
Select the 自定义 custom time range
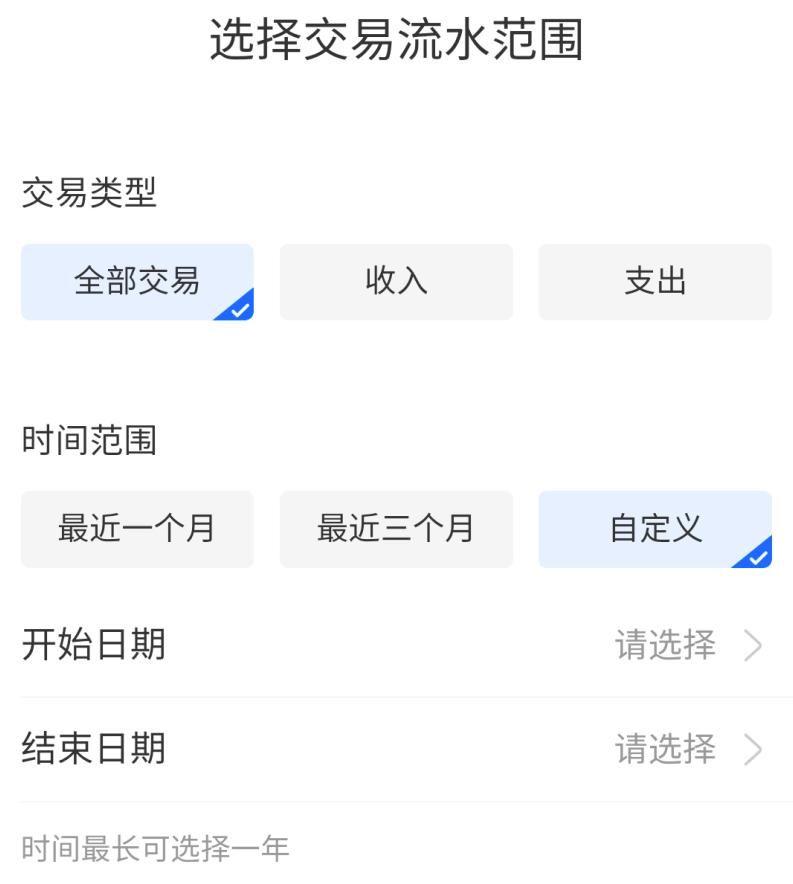(655, 530)
